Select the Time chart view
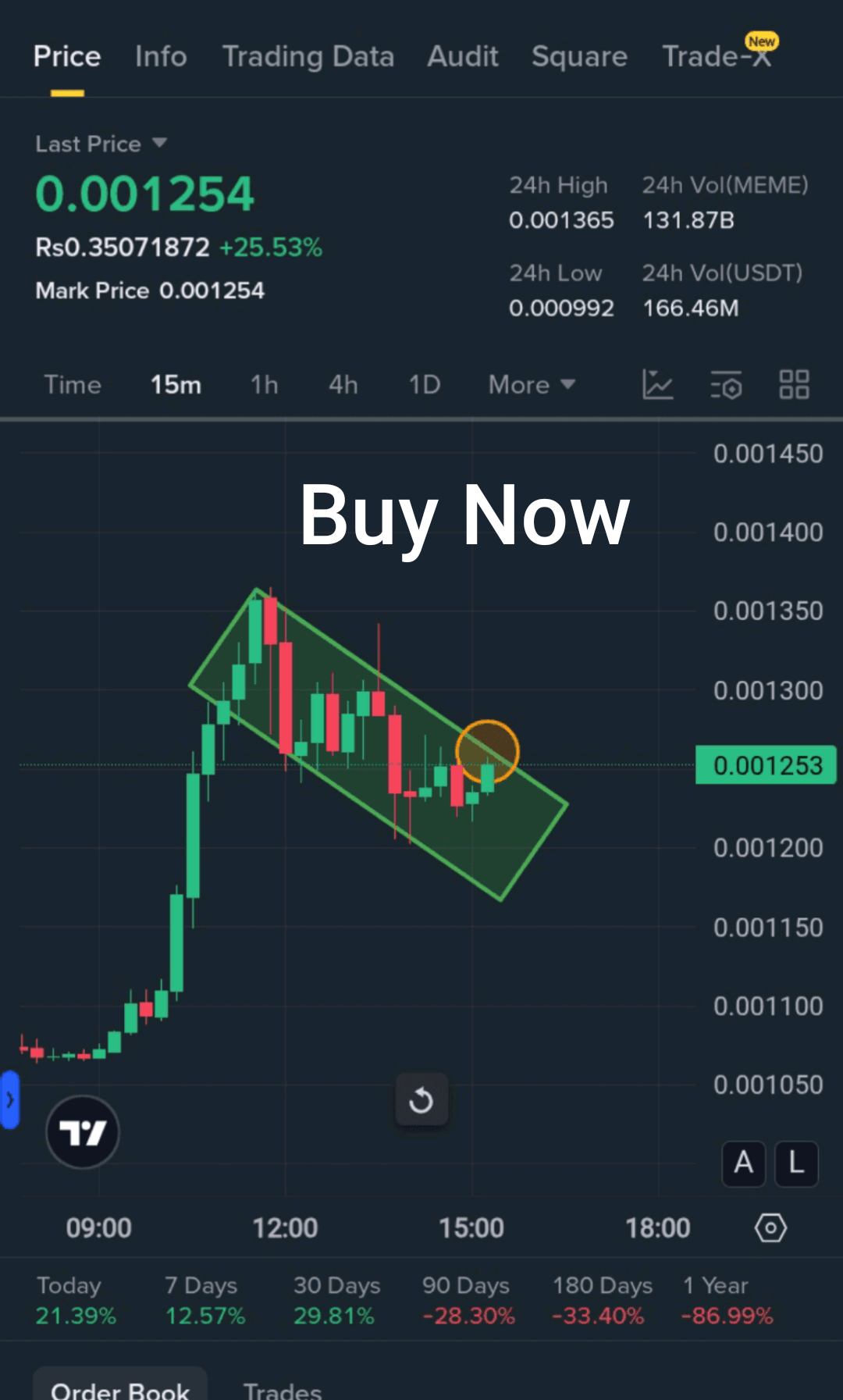The image size is (843, 1400). point(73,385)
